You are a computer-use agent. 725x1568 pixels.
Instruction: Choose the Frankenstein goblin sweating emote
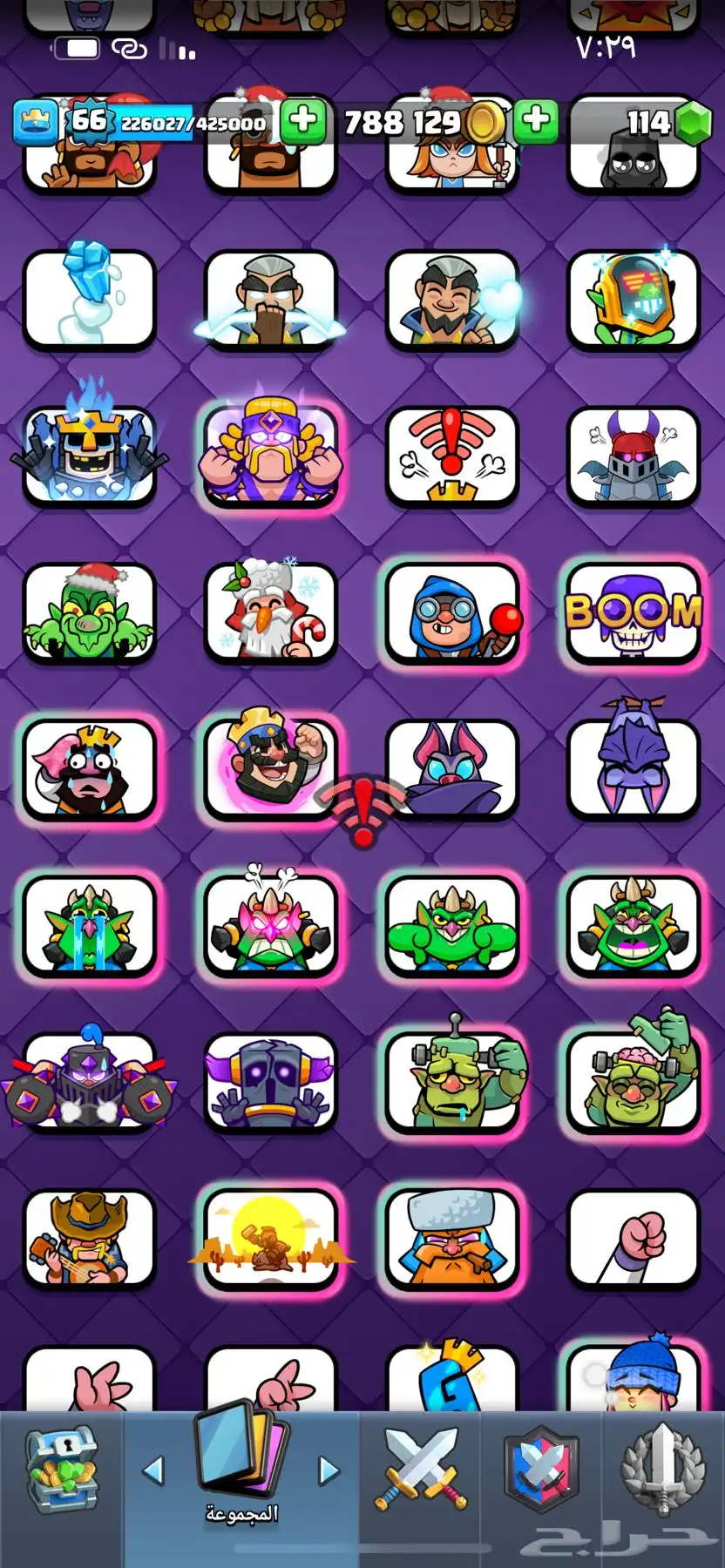click(x=452, y=1083)
